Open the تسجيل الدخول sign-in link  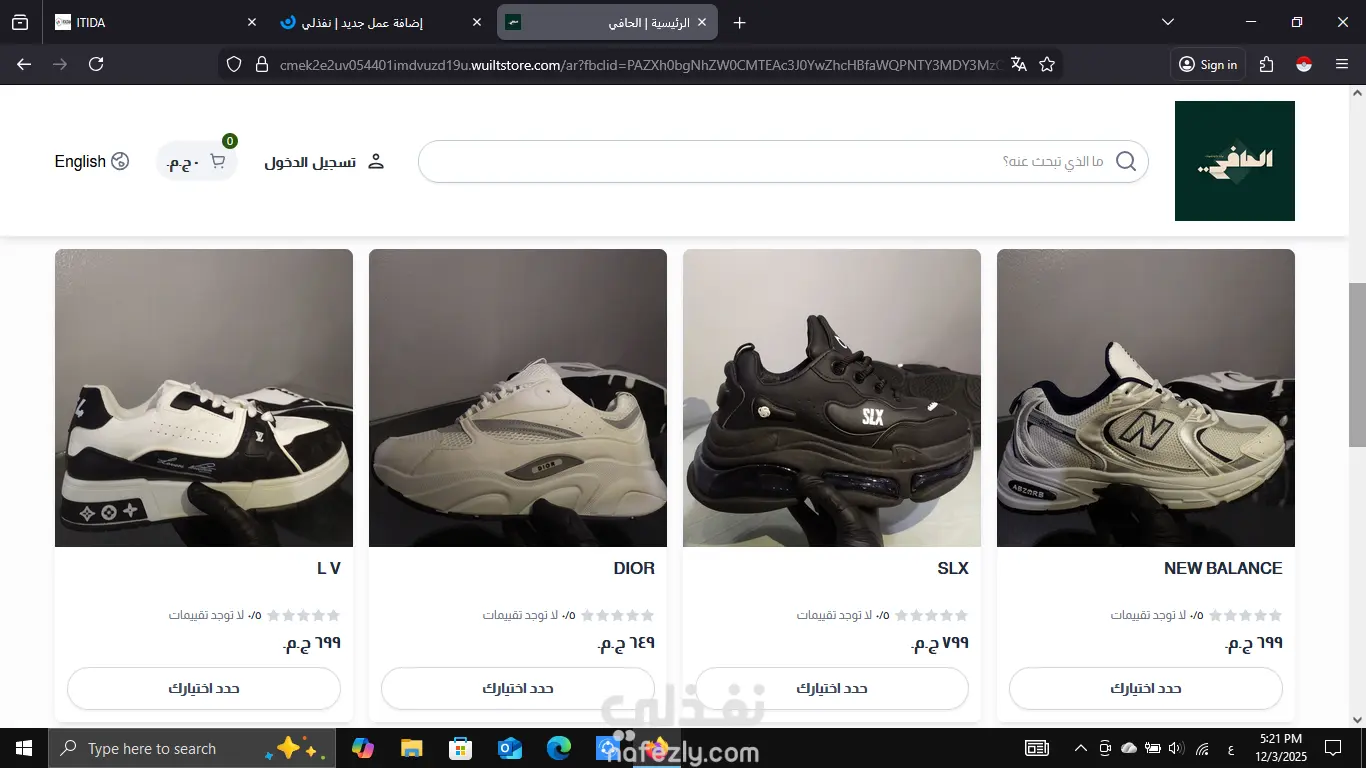pos(324,162)
